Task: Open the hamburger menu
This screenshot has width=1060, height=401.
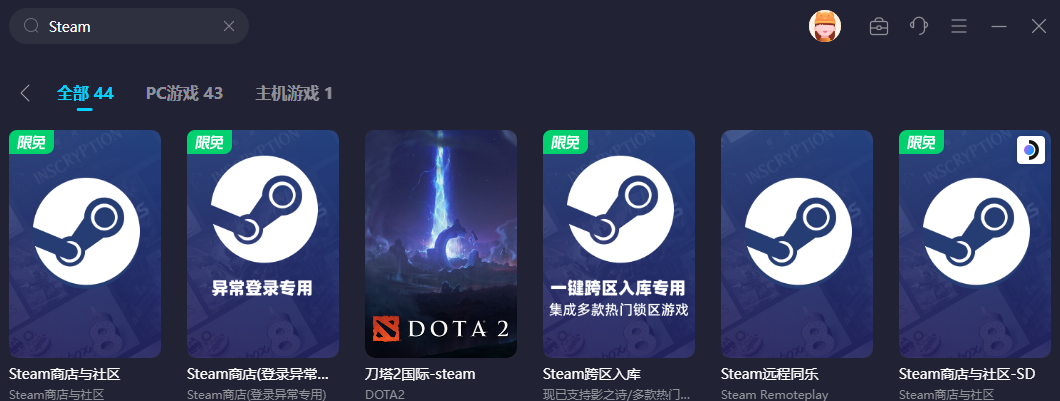Action: click(958, 27)
